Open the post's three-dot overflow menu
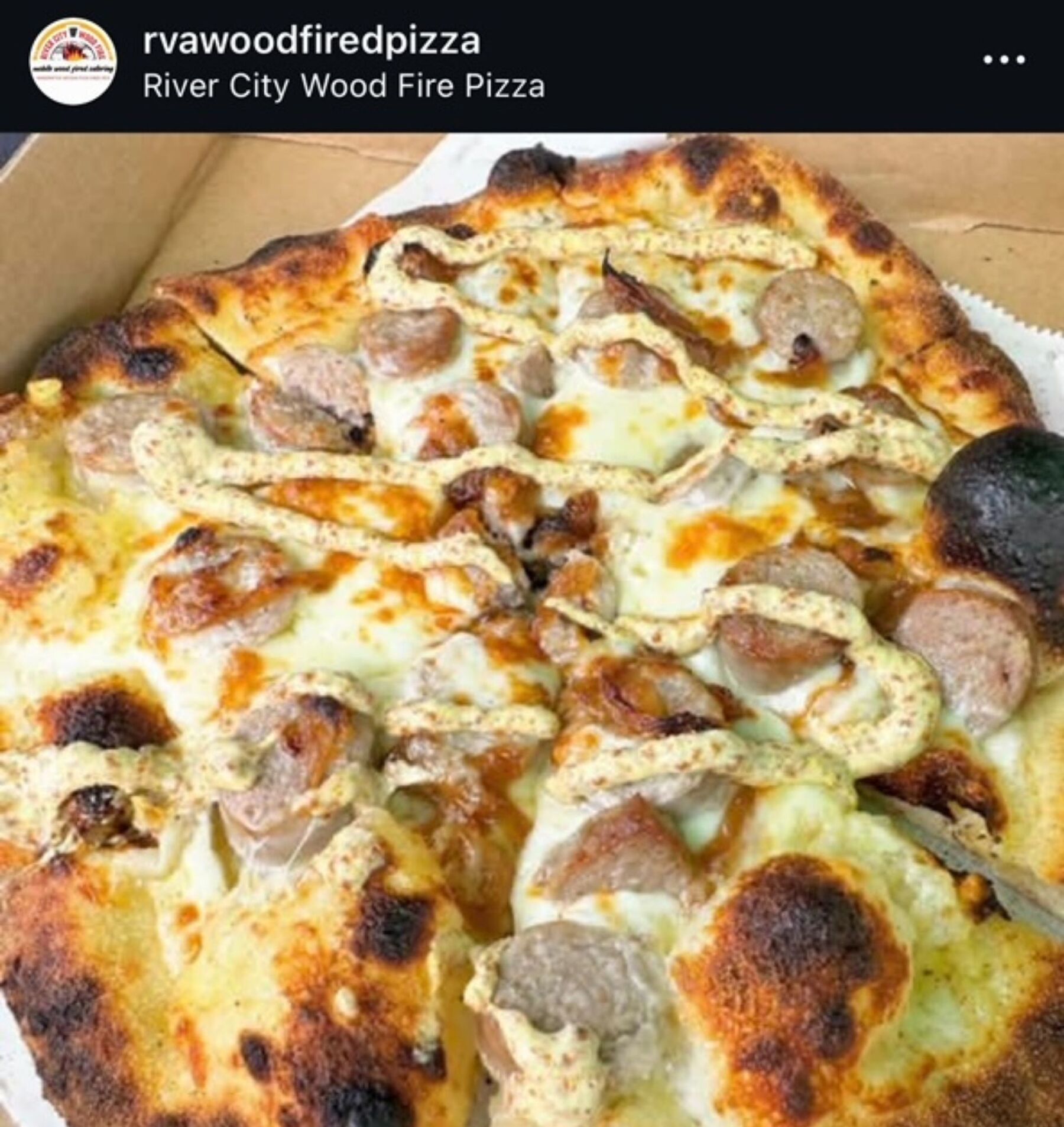Image resolution: width=1064 pixels, height=1127 pixels. tap(1004, 60)
